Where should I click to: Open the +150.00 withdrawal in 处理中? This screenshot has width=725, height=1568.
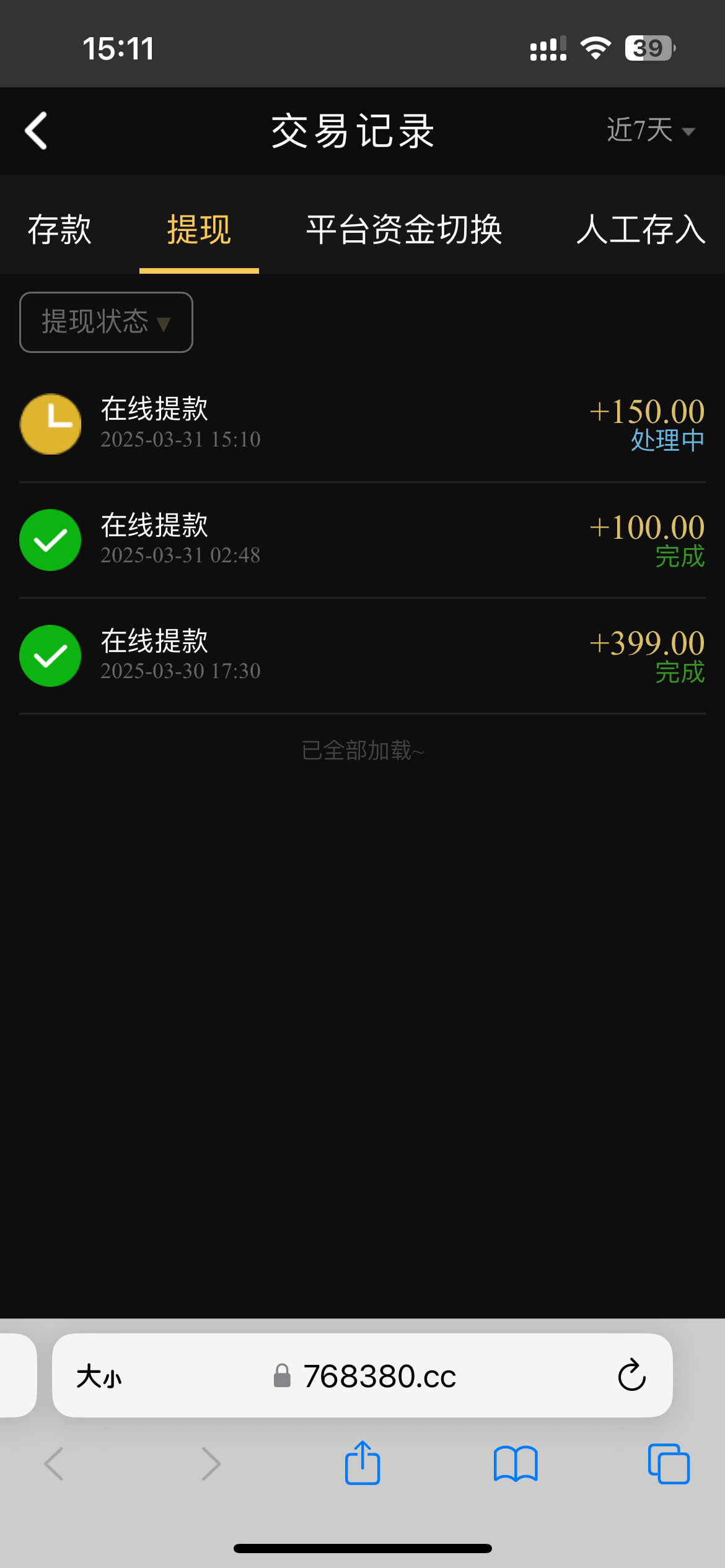pos(362,424)
